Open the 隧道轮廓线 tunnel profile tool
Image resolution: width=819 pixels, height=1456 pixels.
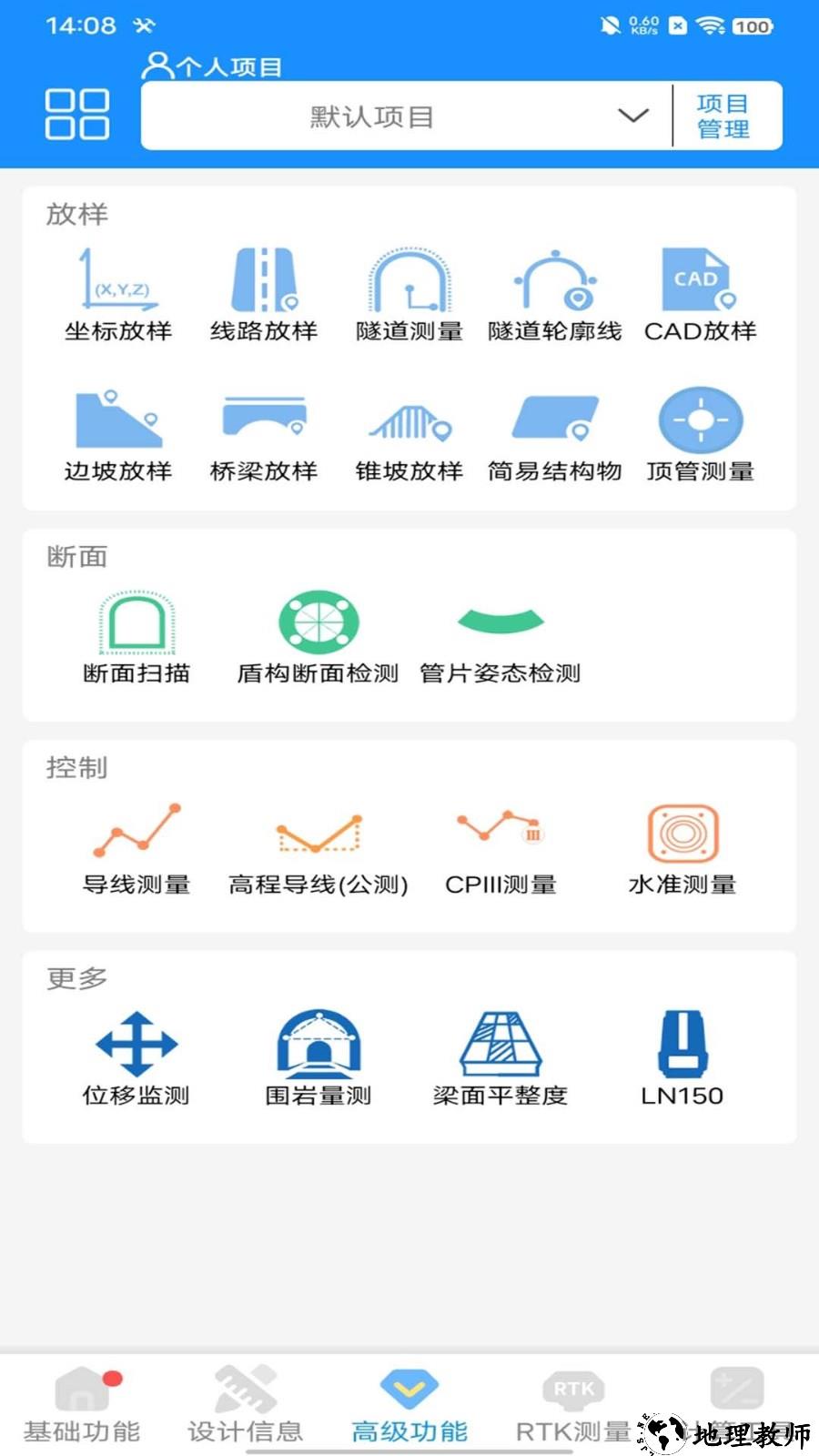click(x=554, y=291)
